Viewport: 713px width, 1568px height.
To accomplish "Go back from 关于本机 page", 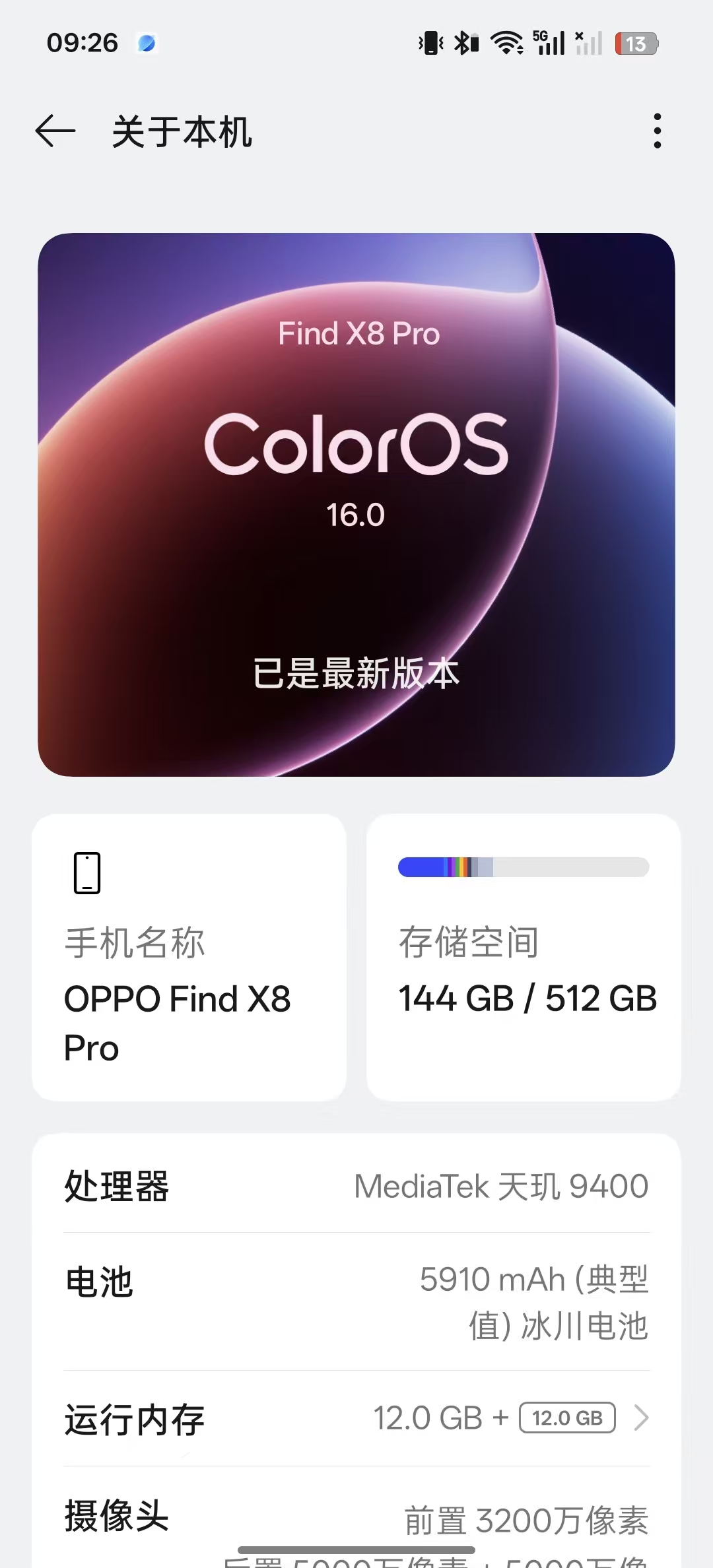I will (x=55, y=131).
